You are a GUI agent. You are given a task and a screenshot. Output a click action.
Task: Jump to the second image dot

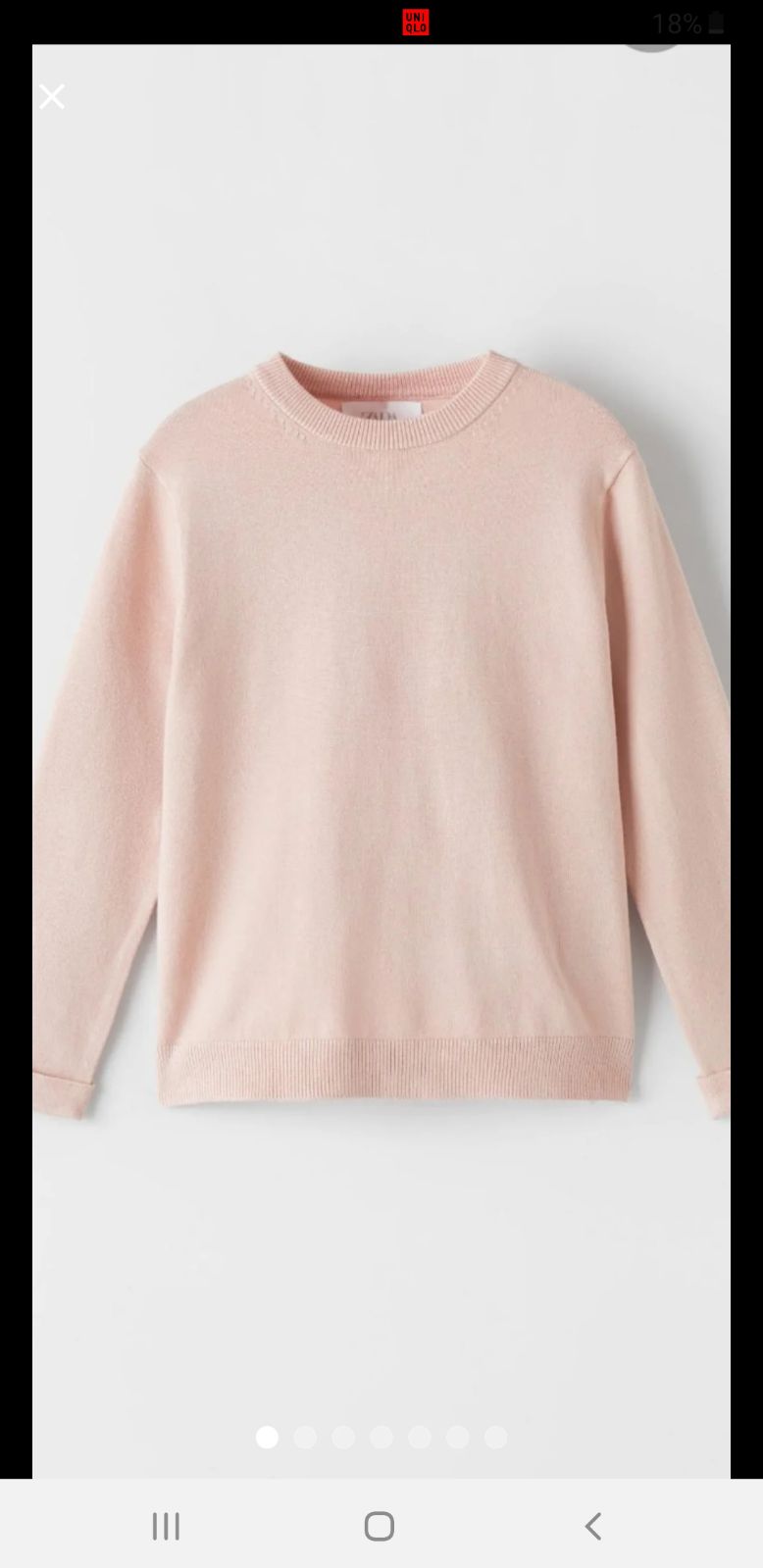pos(305,1438)
